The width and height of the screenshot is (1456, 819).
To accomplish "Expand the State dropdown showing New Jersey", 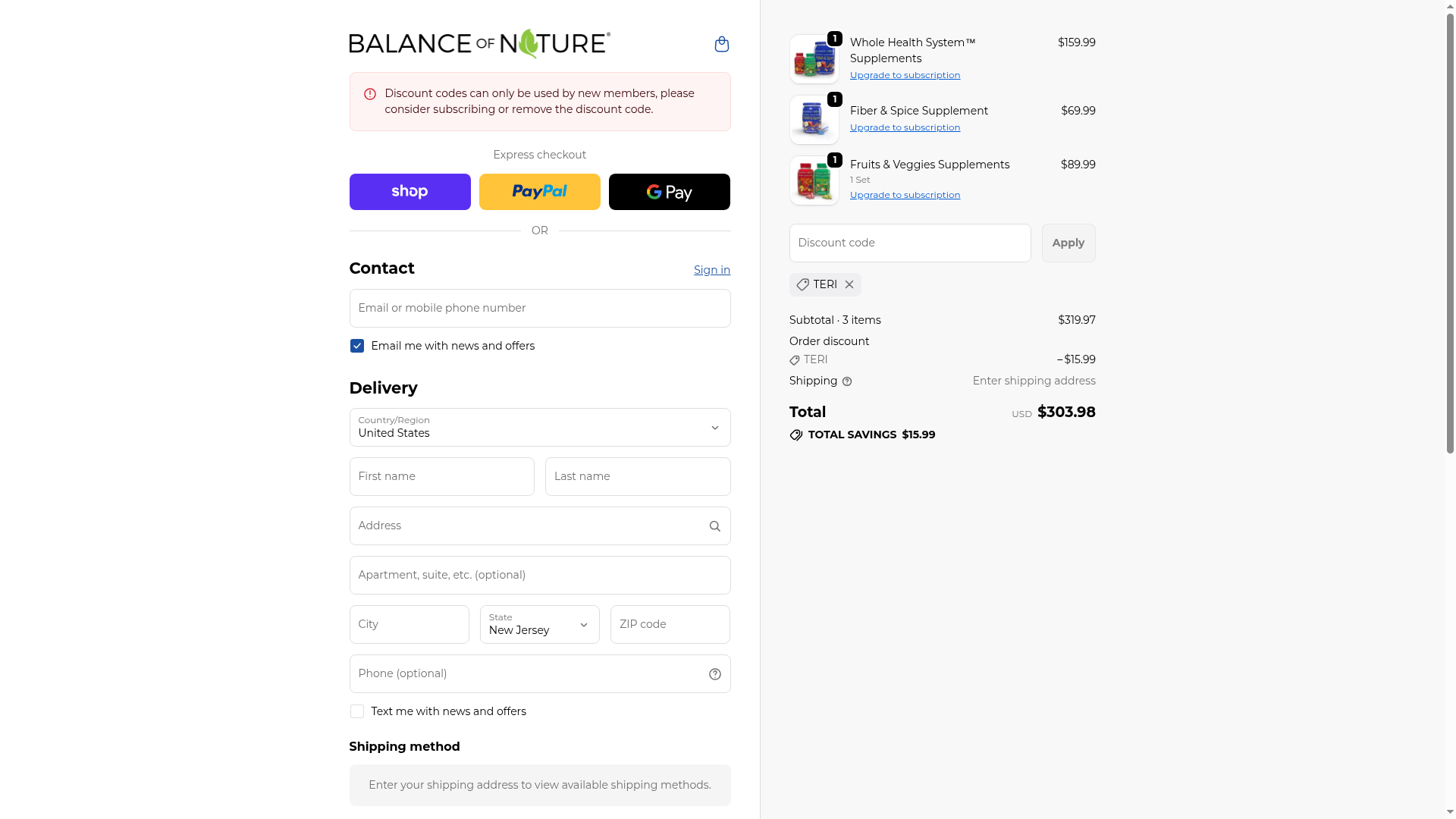I will tap(539, 624).
